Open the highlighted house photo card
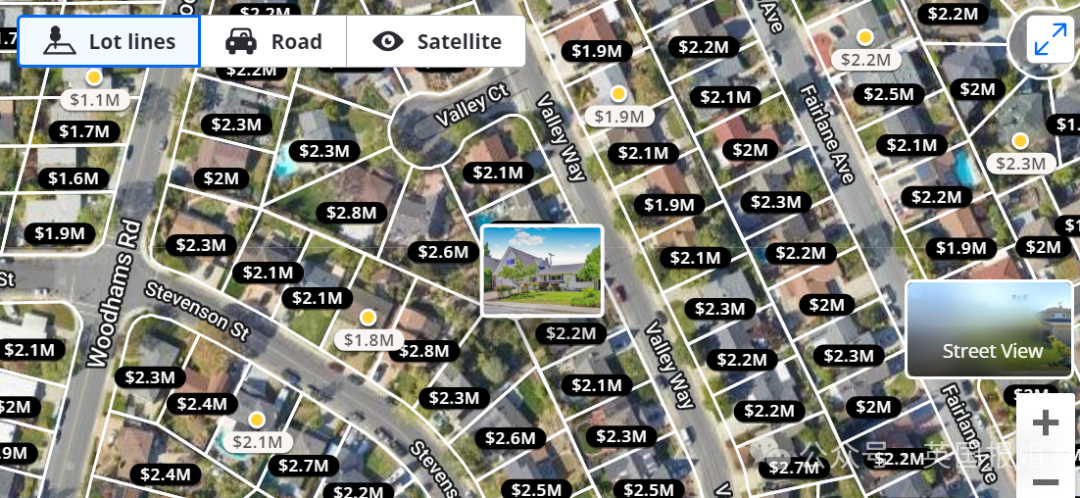The height and width of the screenshot is (498, 1080). pos(542,270)
